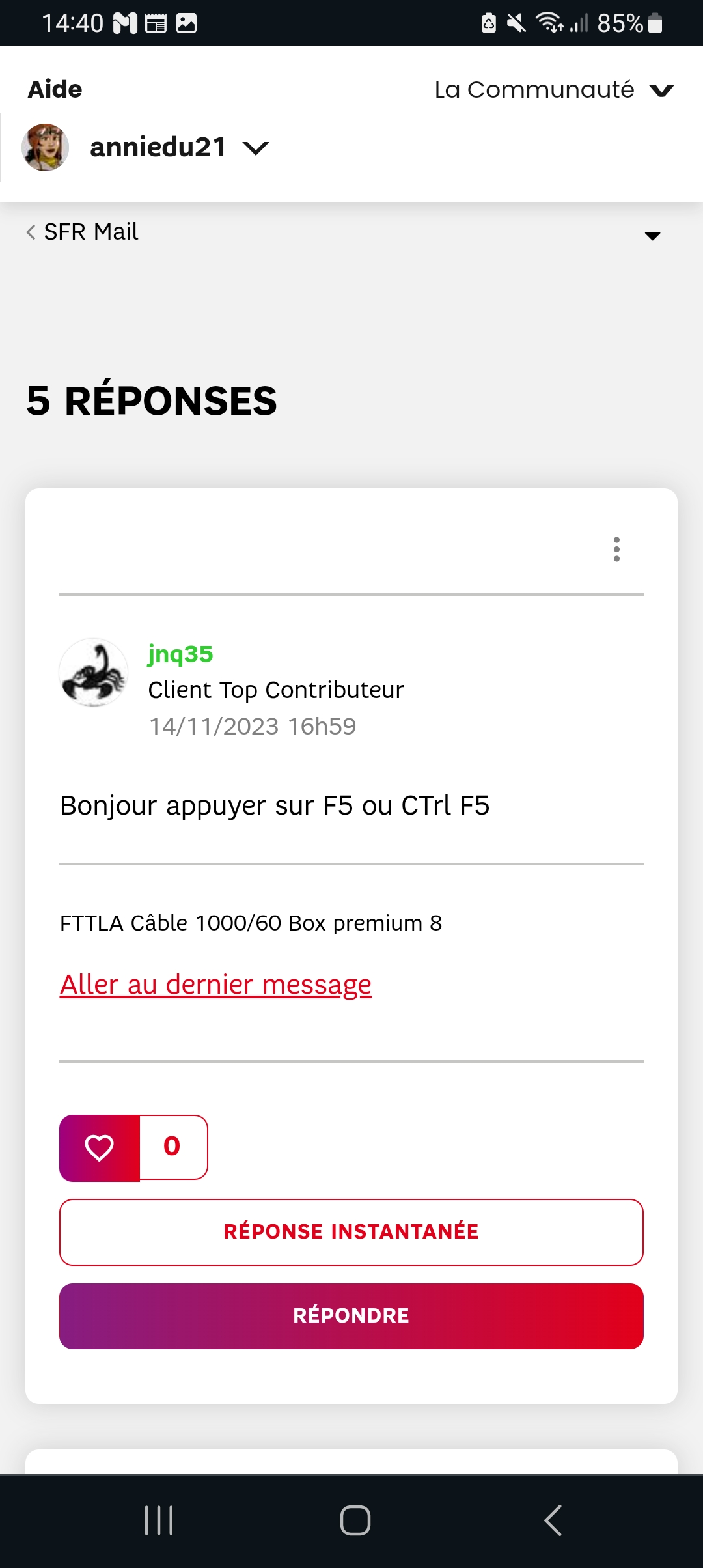Follow the Aller au dernier message link
This screenshot has width=703, height=1568.
pos(215,985)
